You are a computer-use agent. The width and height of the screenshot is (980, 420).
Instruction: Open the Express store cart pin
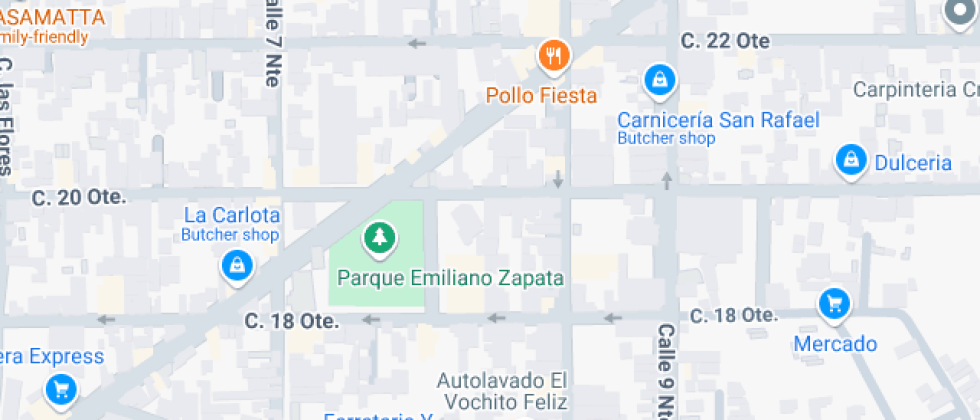coord(61,388)
